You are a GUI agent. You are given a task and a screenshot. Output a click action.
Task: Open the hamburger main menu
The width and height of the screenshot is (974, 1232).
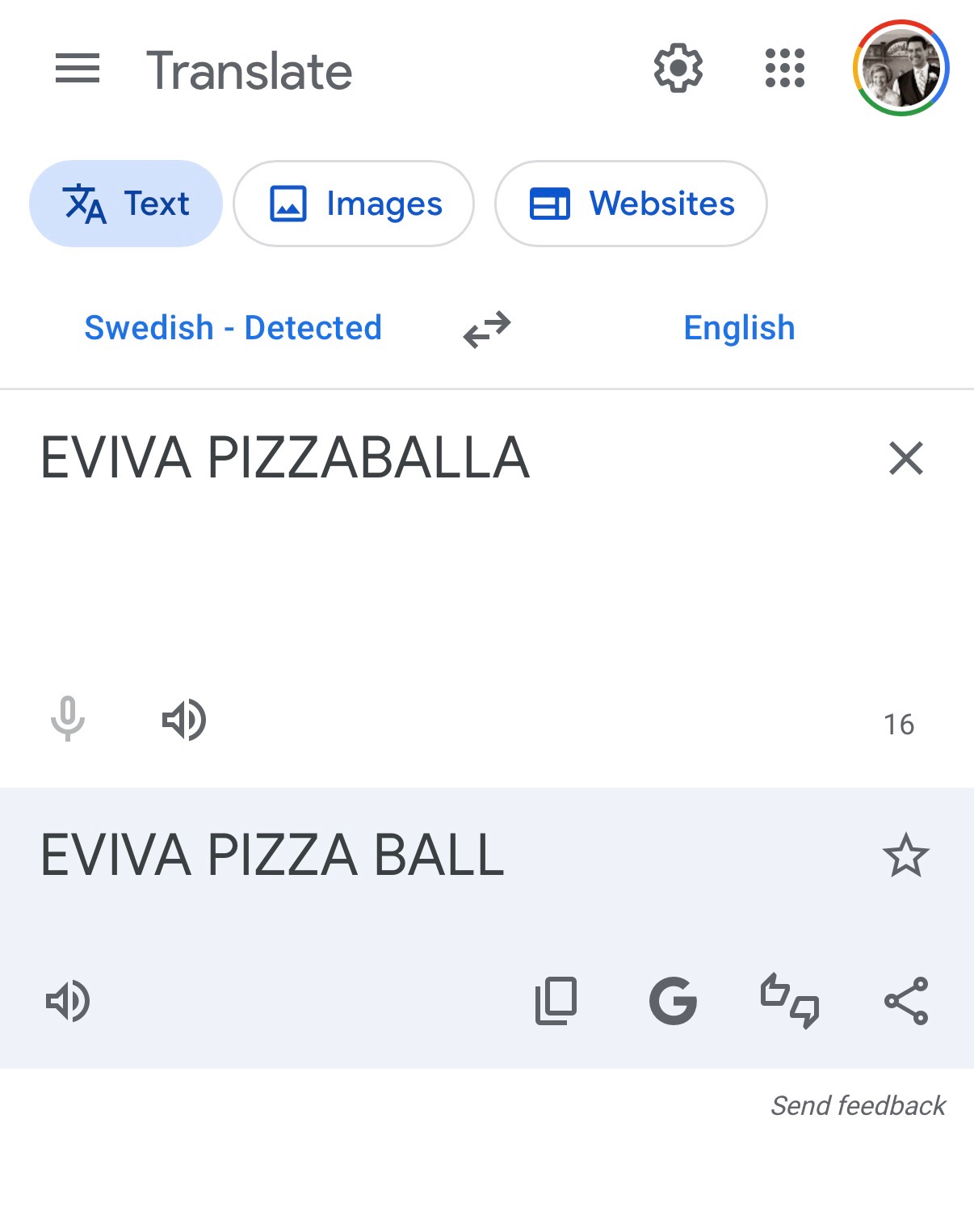(78, 69)
